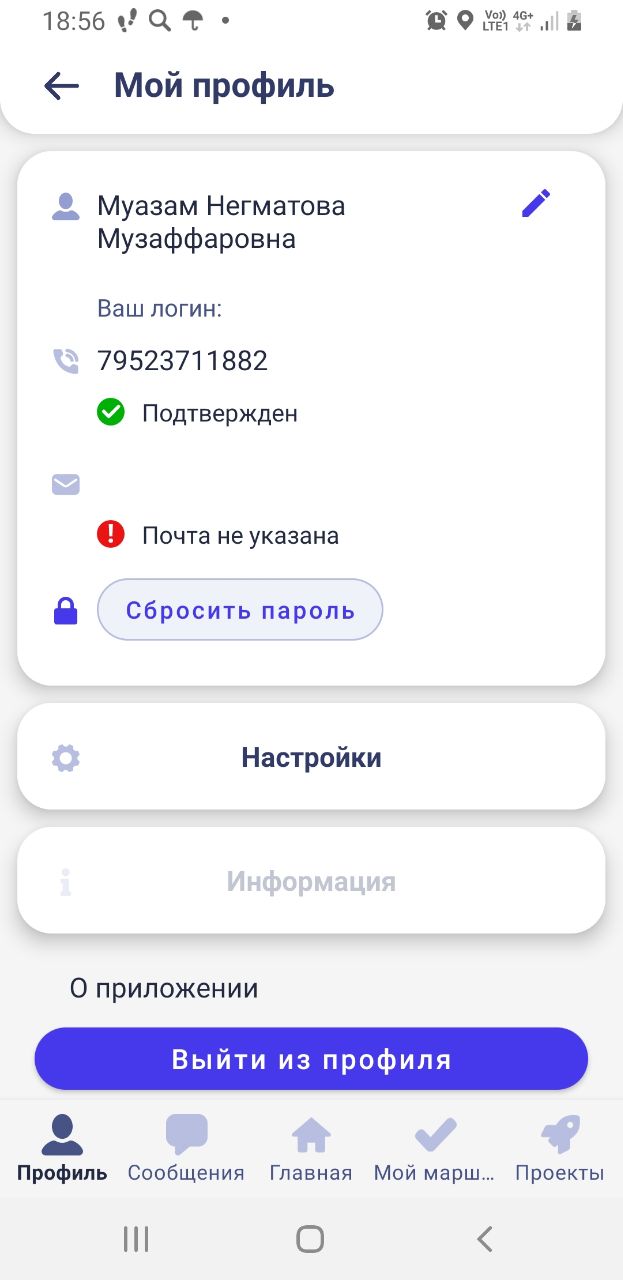This screenshot has height=1280, width=623.
Task: Switch to the Проекты tab
Action: click(559, 1150)
